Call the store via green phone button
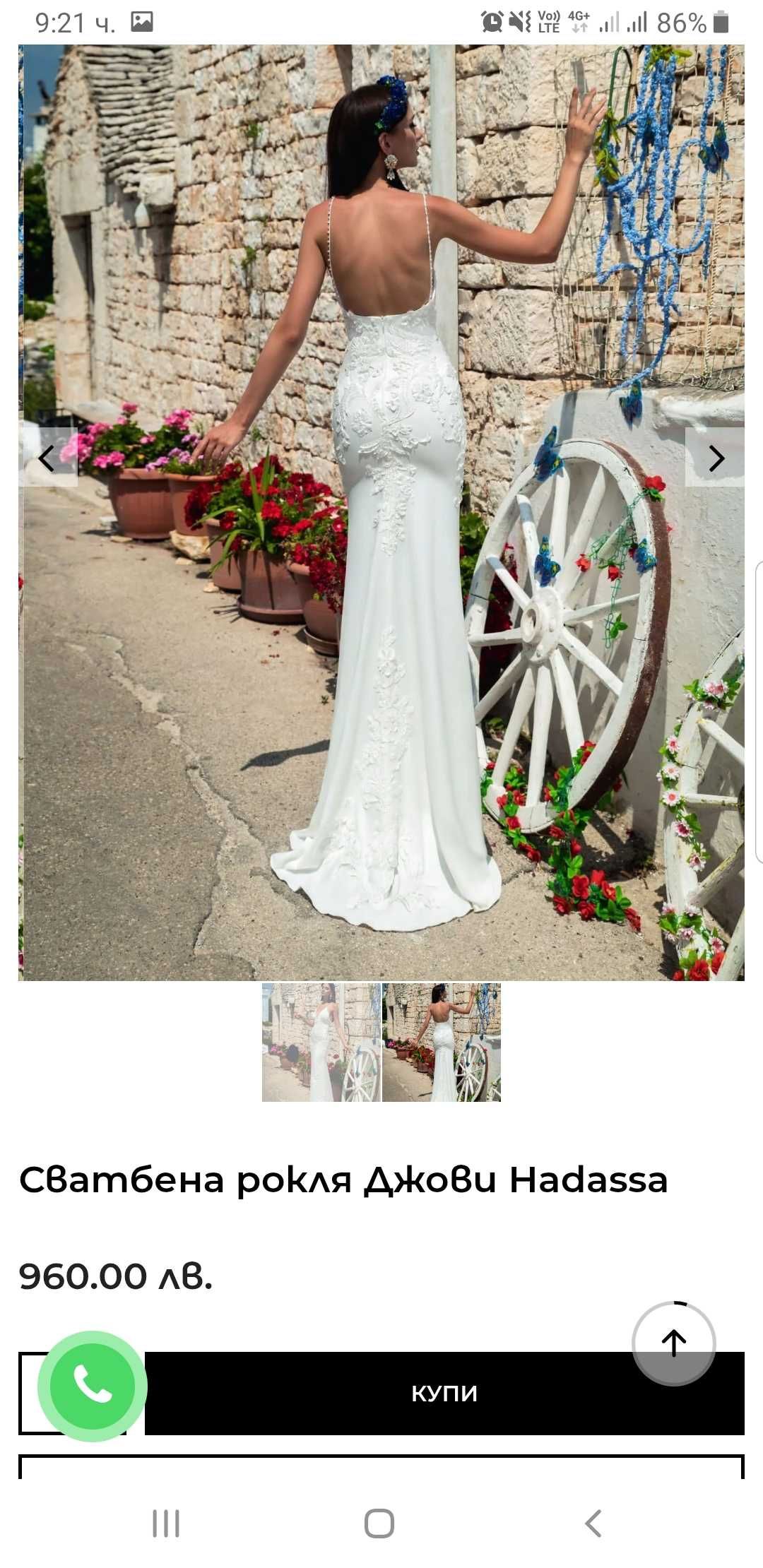Screen dimensions: 763x1568 (x=92, y=1386)
